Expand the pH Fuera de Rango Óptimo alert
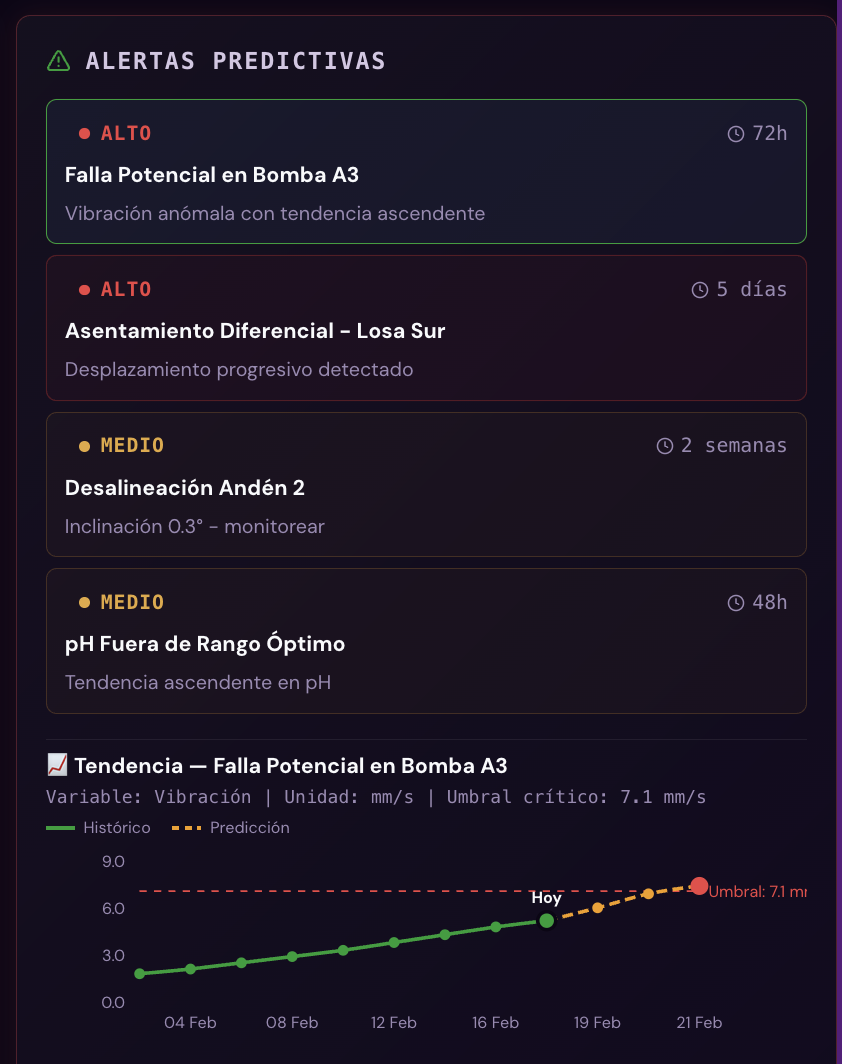Viewport: 842px width, 1064px height. pyautogui.click(x=425, y=640)
